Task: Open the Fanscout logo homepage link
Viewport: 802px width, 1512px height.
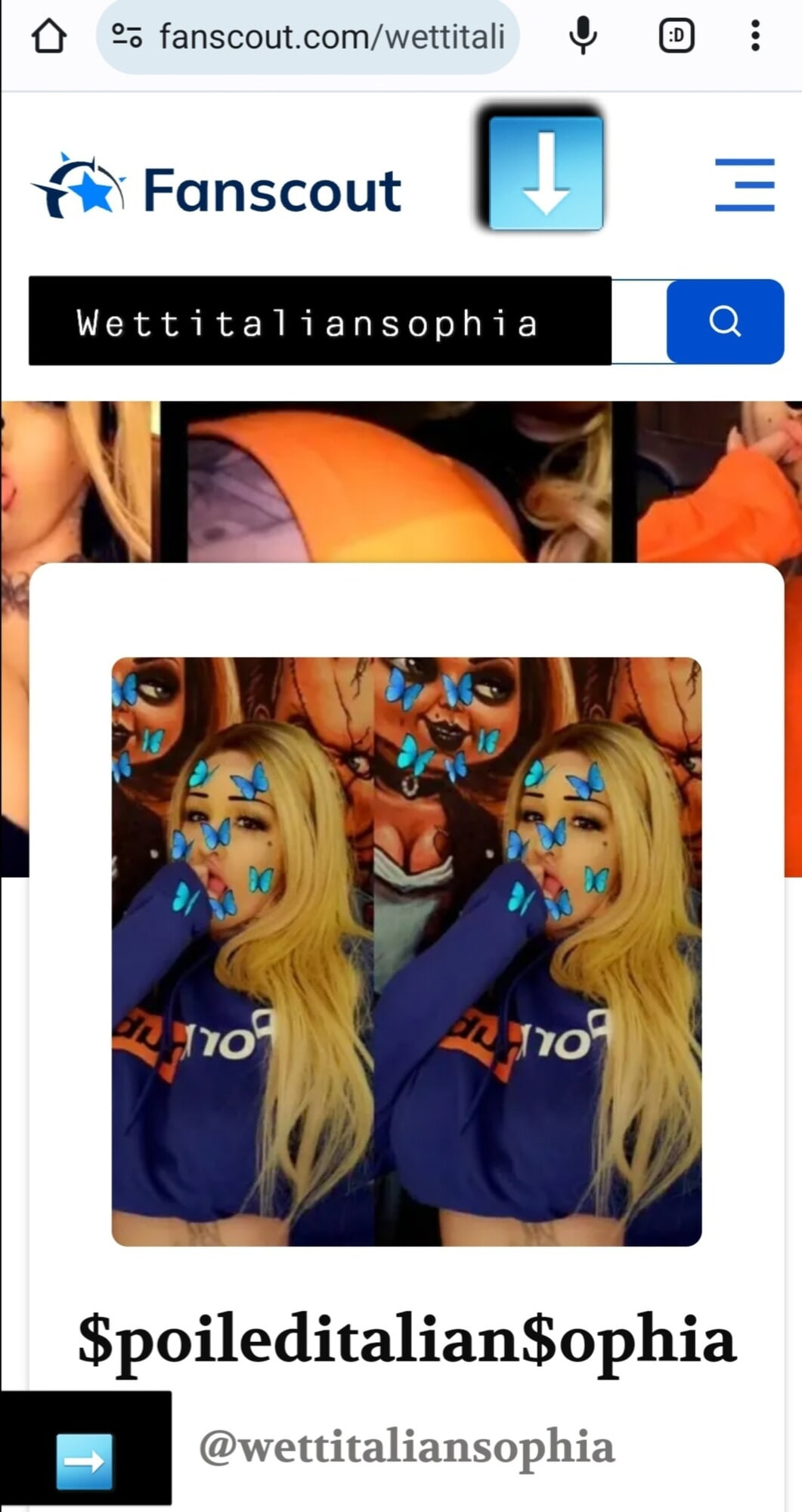Action: (215, 187)
